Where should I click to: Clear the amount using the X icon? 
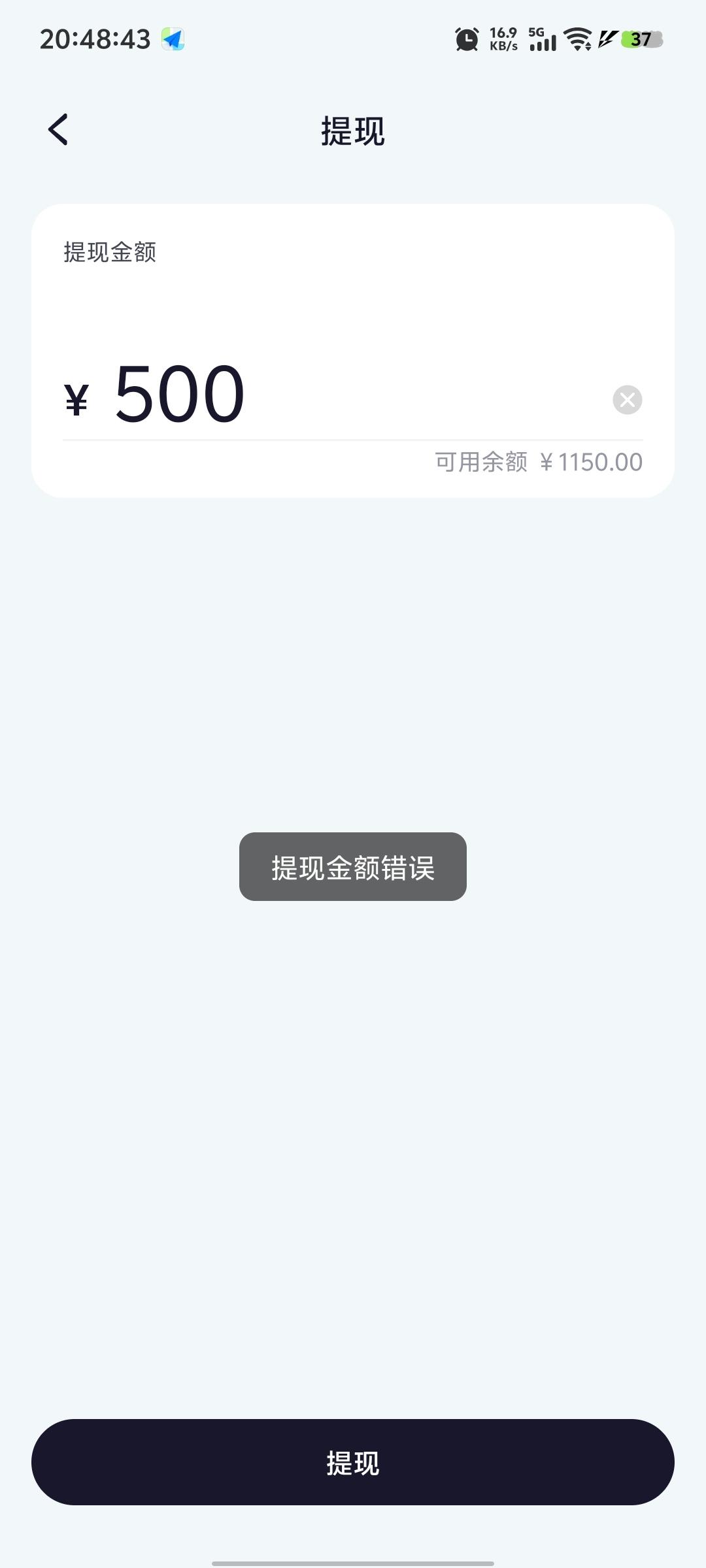(626, 399)
